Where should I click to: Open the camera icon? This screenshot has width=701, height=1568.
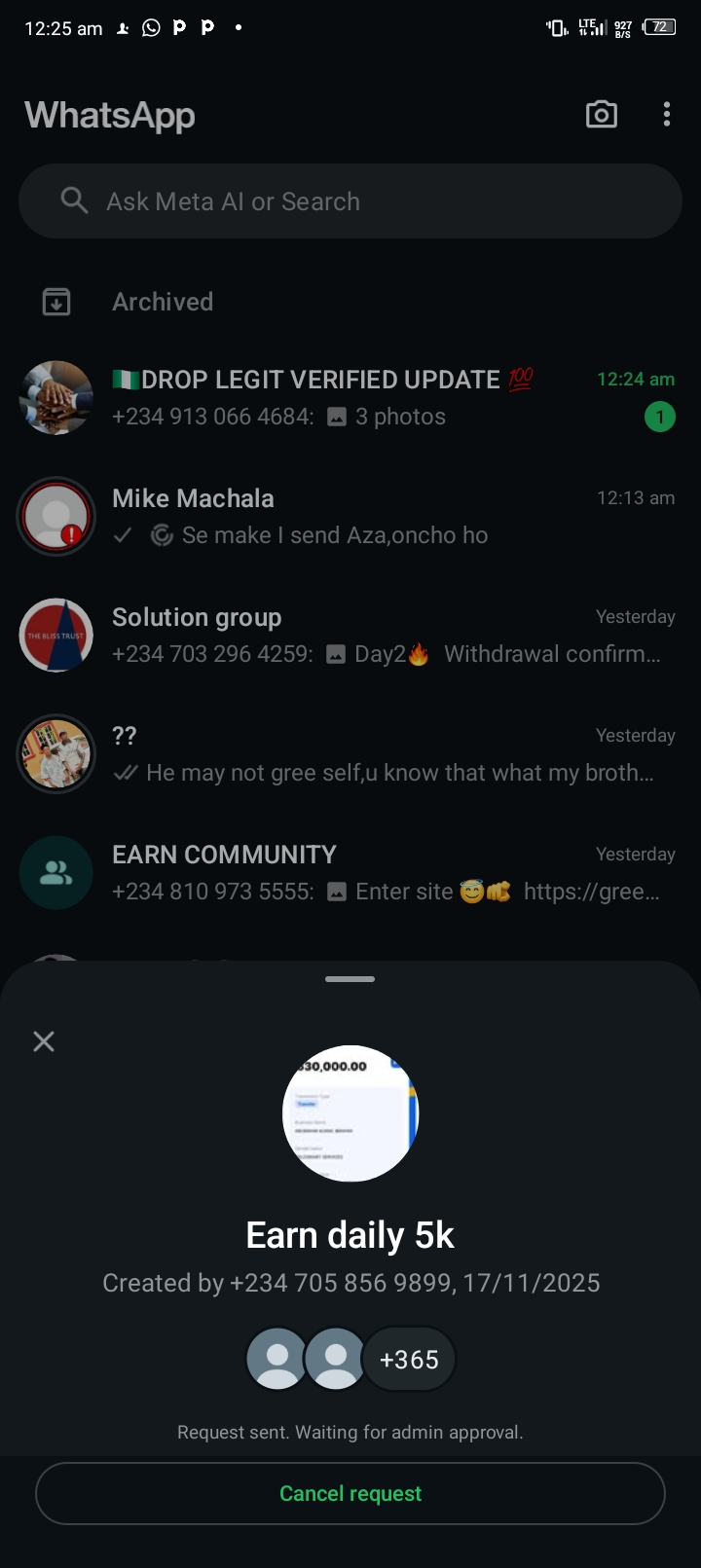[601, 115]
